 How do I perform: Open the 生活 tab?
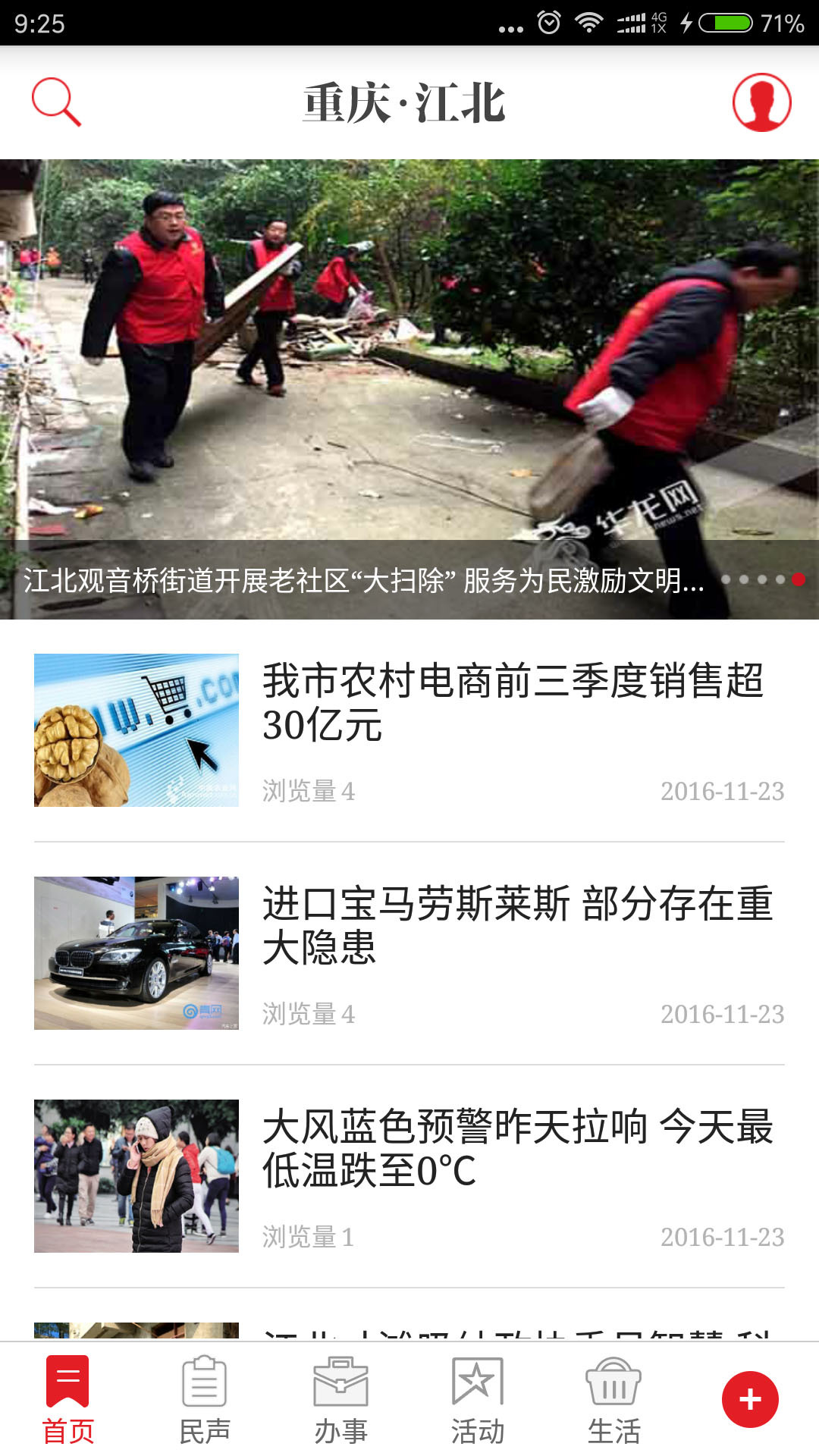click(x=614, y=1399)
